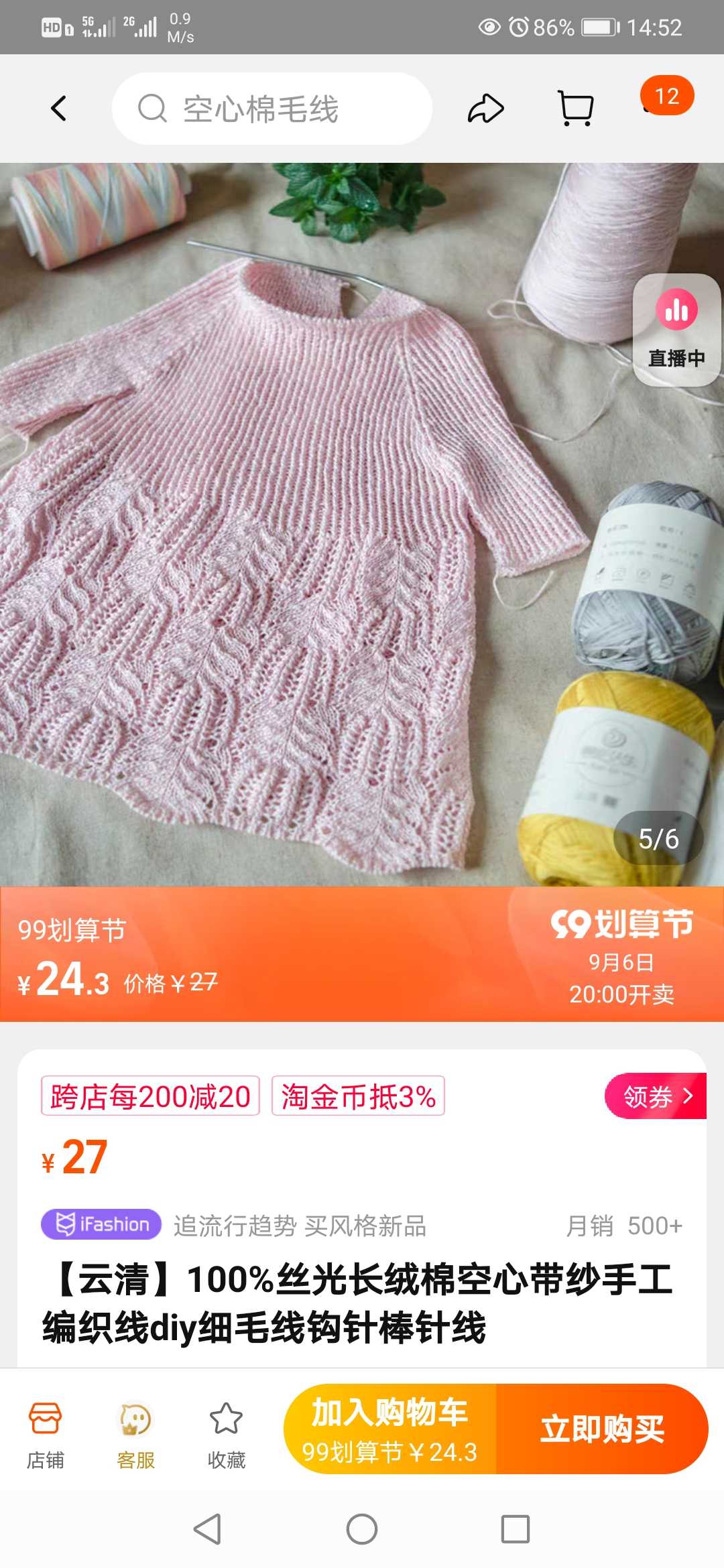
Task: Open the search field with 空心棉毛线
Action: (271, 109)
